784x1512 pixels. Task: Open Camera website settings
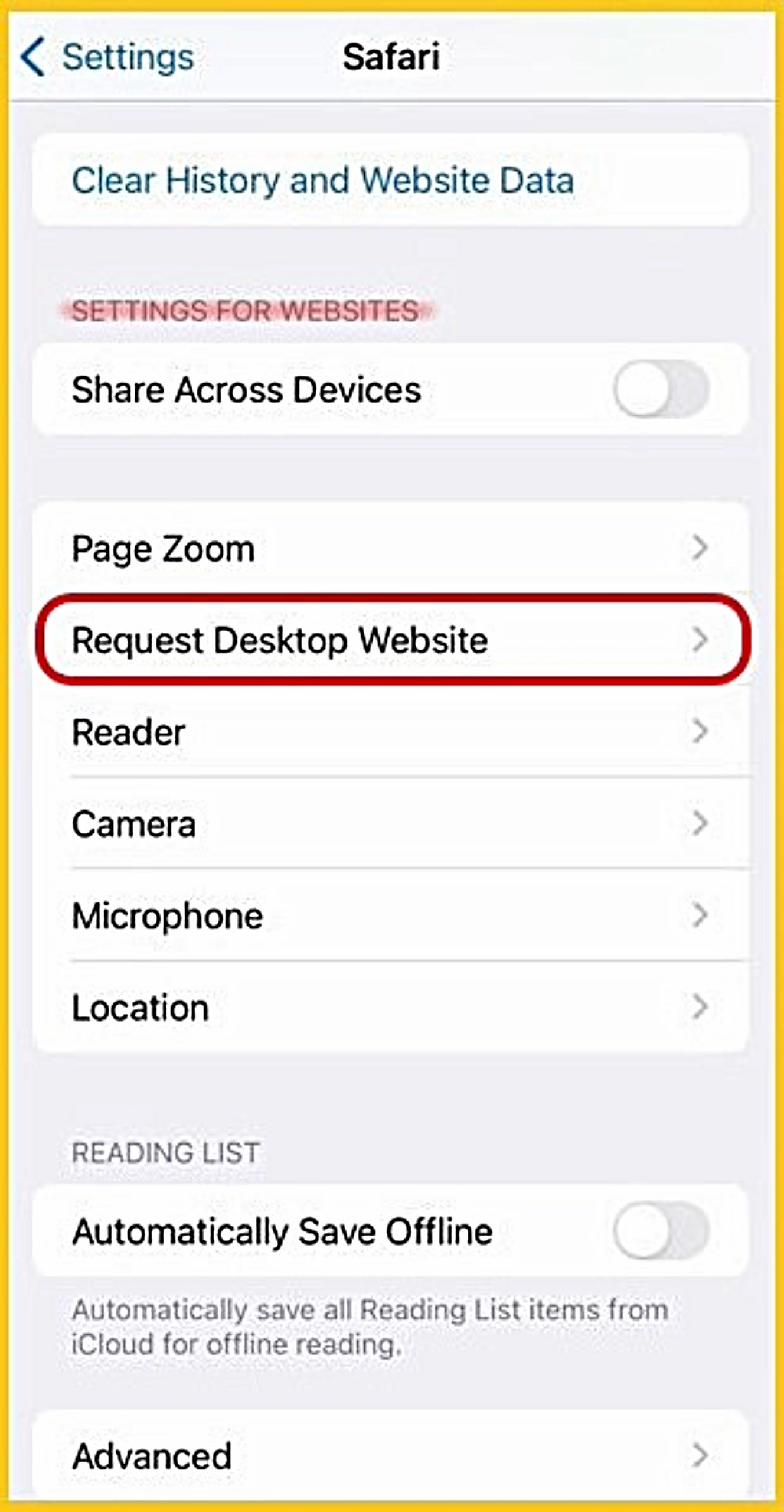click(x=390, y=824)
